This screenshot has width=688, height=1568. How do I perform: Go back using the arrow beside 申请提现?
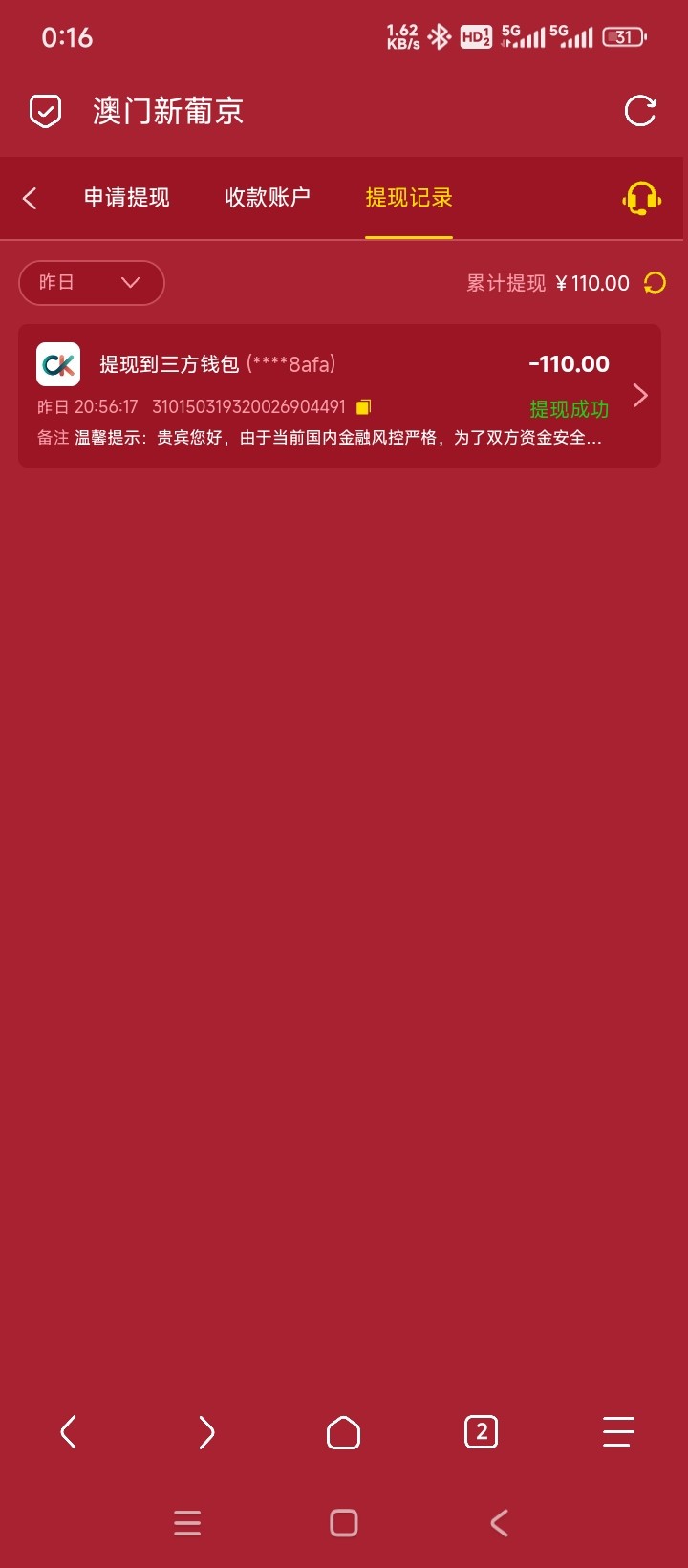click(30, 198)
